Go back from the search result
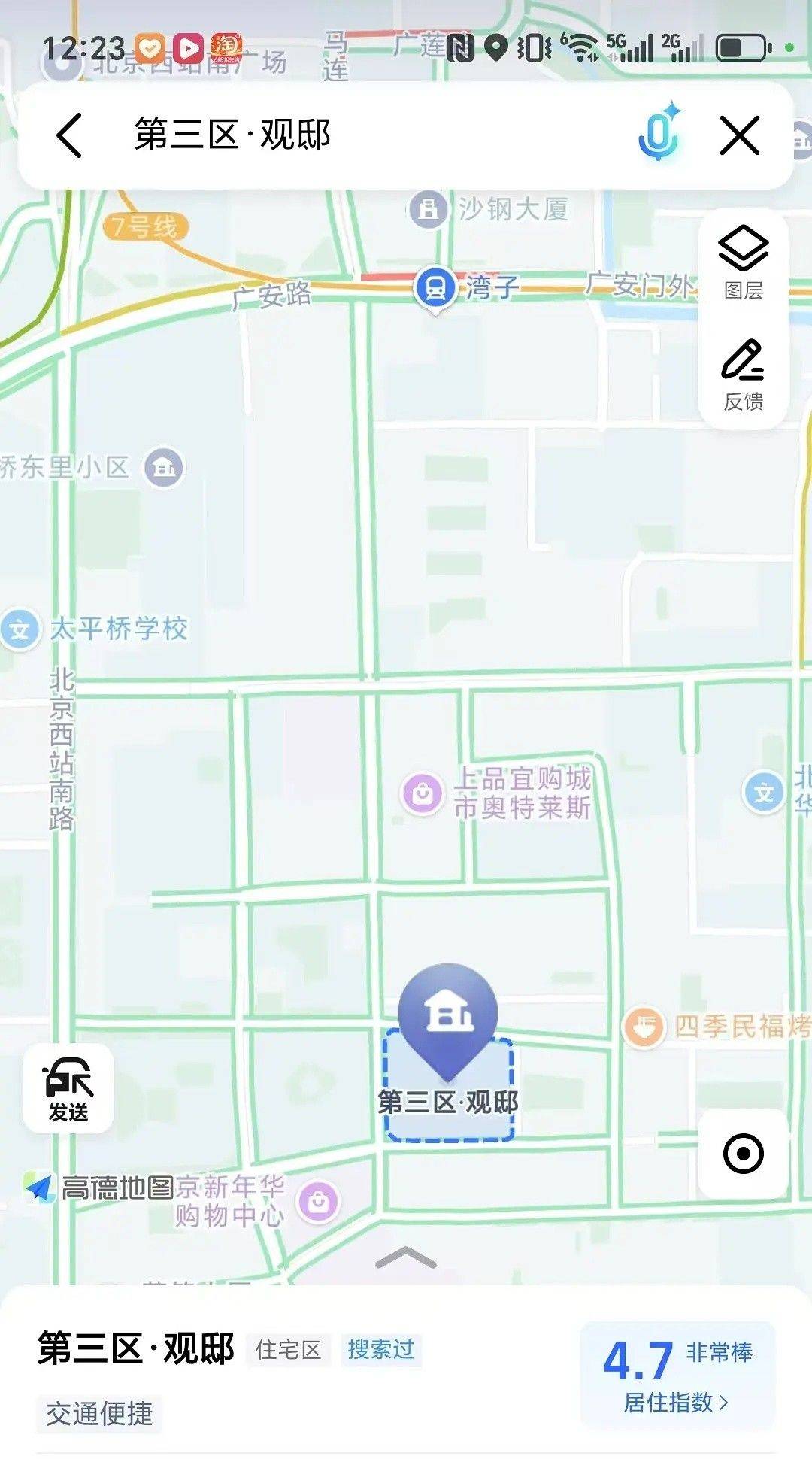The height and width of the screenshot is (1459, 812). [69, 136]
